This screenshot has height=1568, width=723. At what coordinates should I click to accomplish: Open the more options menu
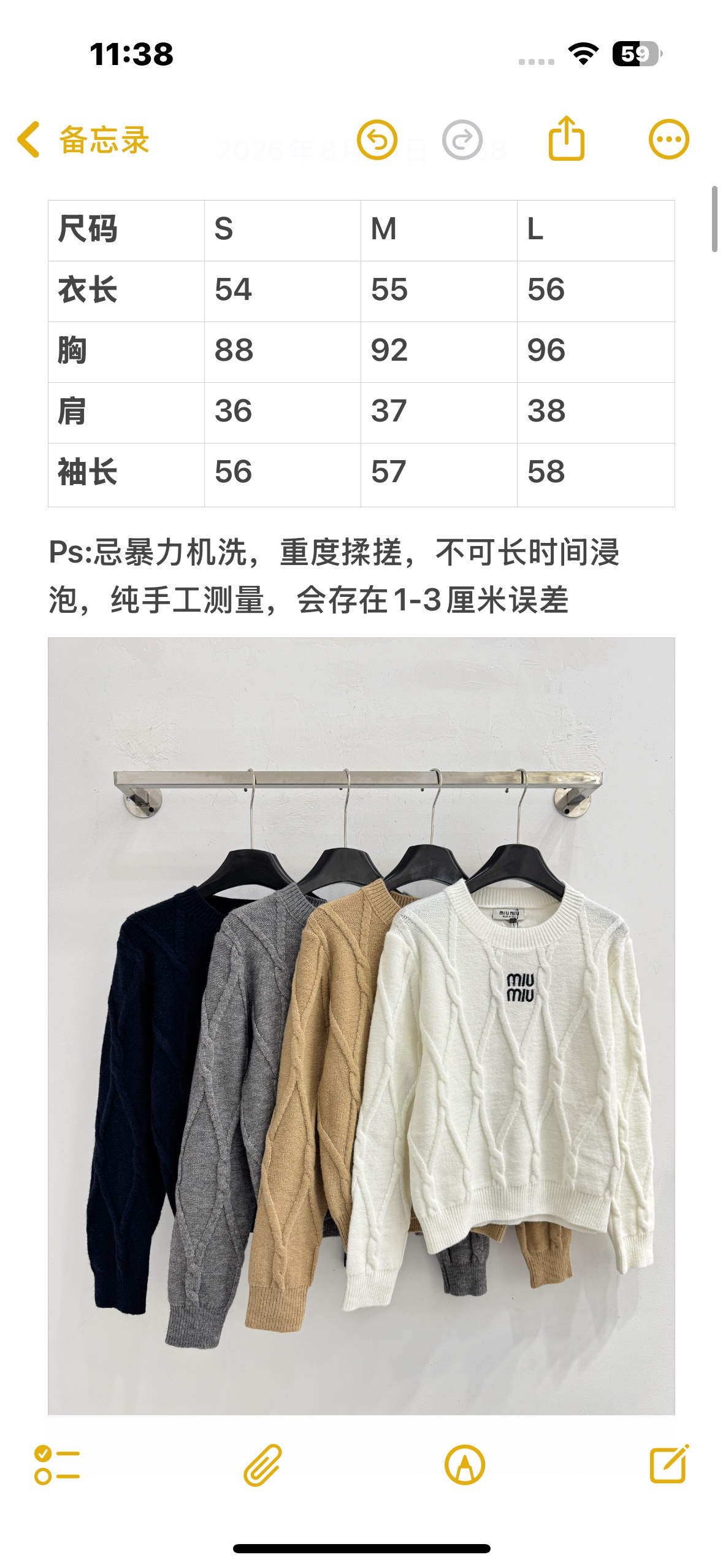(669, 139)
